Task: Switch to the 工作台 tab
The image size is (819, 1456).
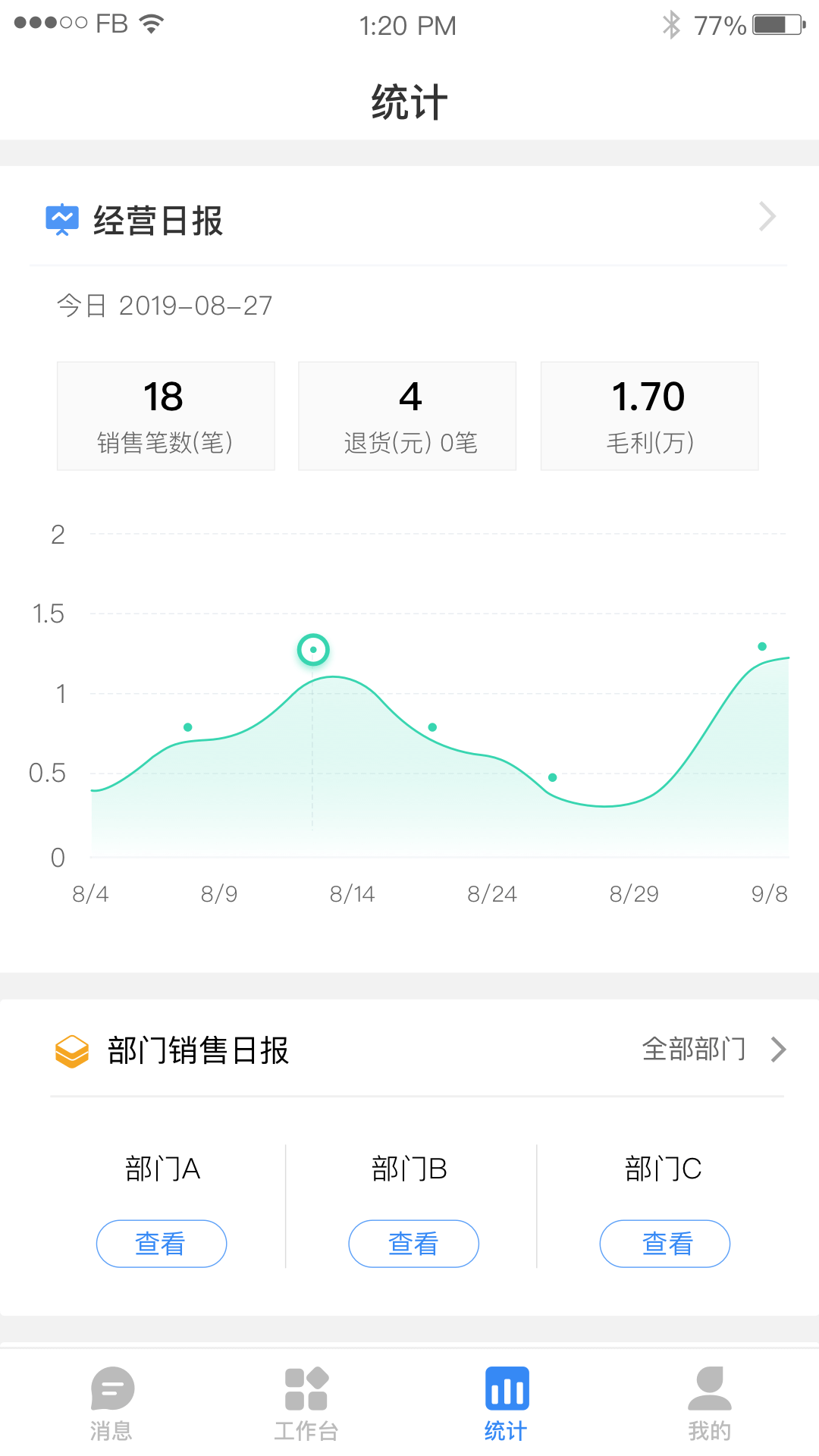Action: [x=306, y=1407]
